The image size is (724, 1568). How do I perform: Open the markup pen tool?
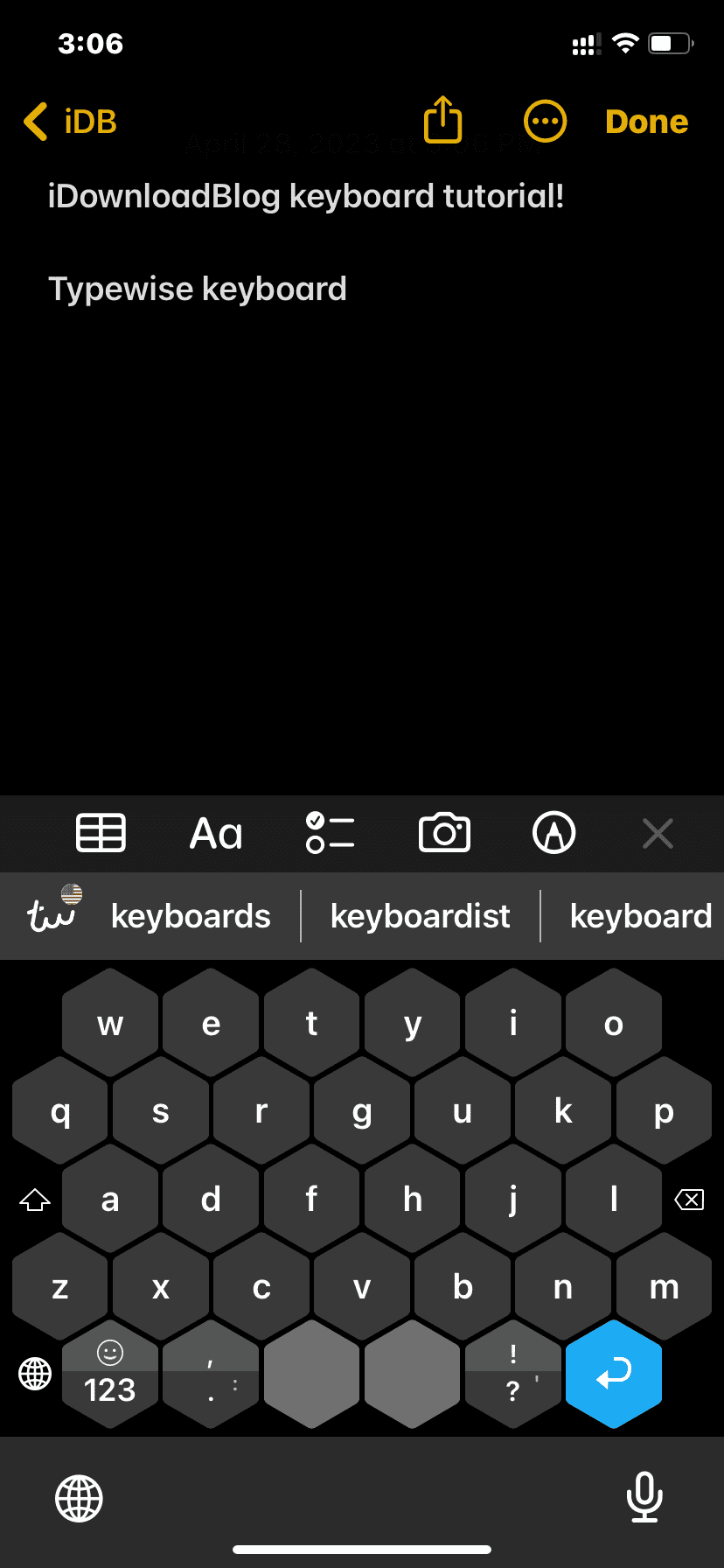click(x=554, y=833)
